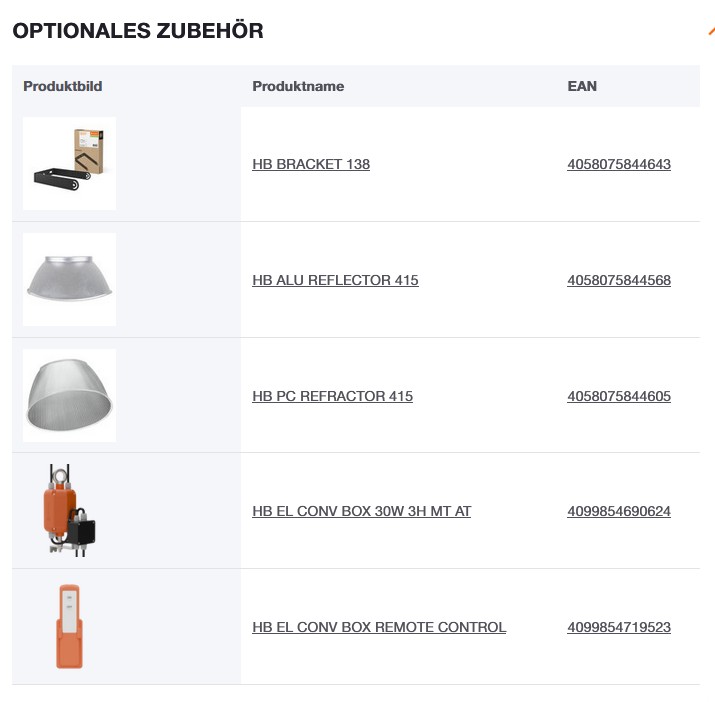Open the HB PC REFRACTOR 415 link

click(332, 396)
